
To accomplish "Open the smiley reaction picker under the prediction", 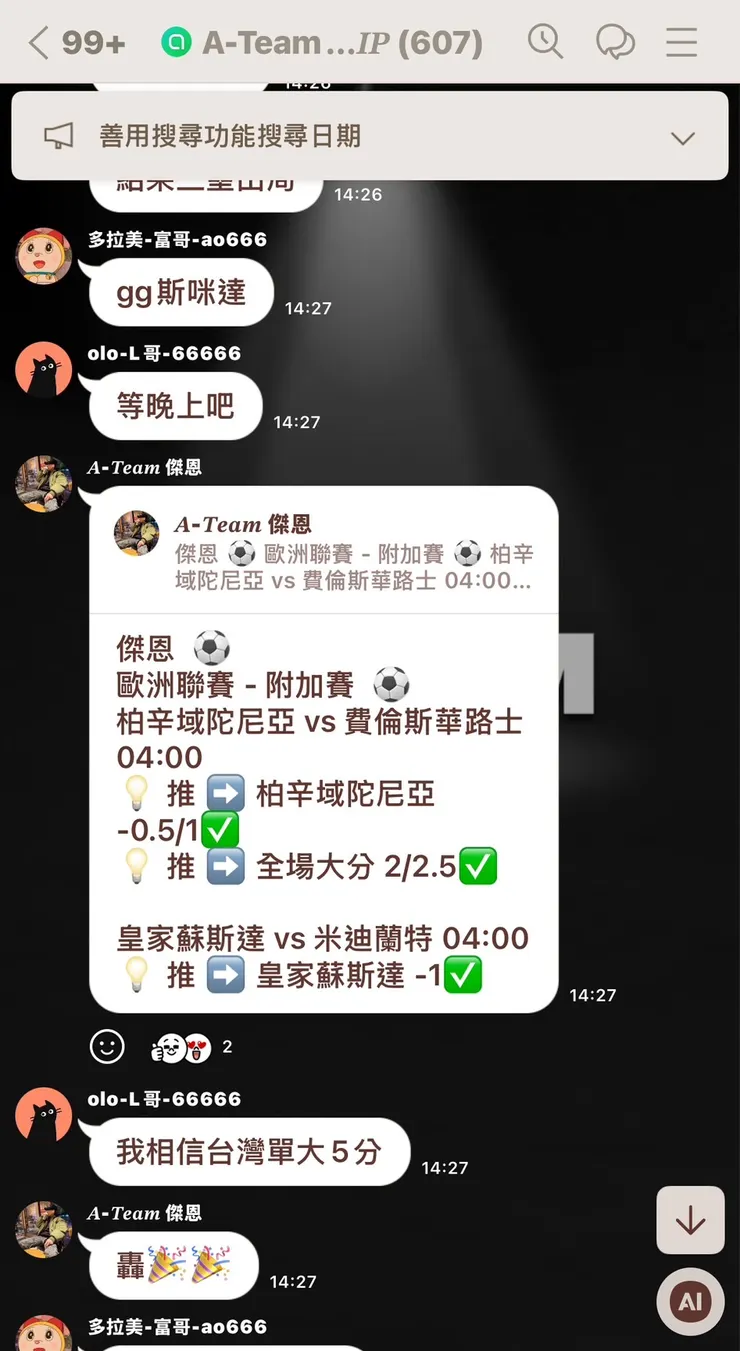I will coord(107,1046).
